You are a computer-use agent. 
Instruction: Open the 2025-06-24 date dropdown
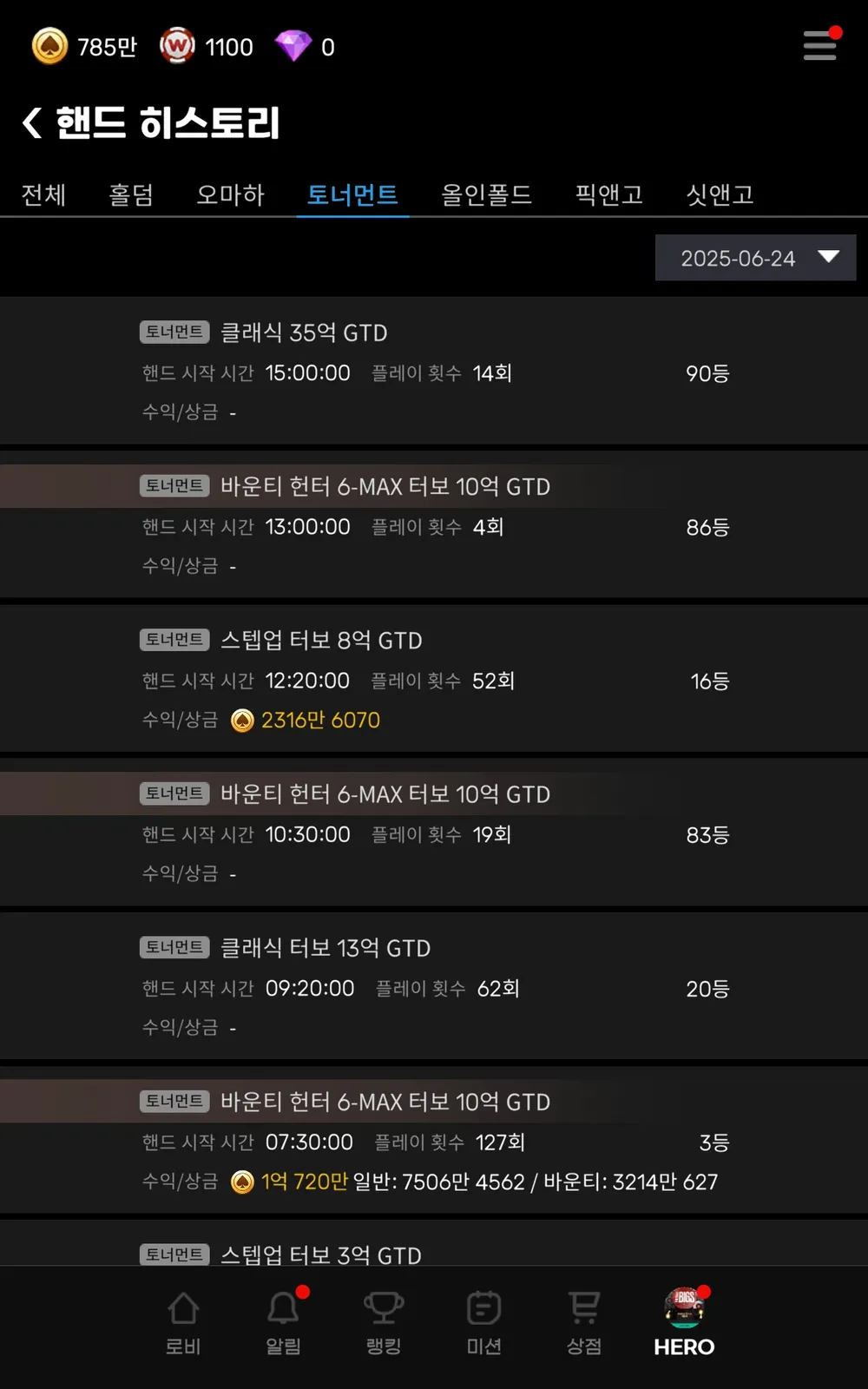click(755, 258)
